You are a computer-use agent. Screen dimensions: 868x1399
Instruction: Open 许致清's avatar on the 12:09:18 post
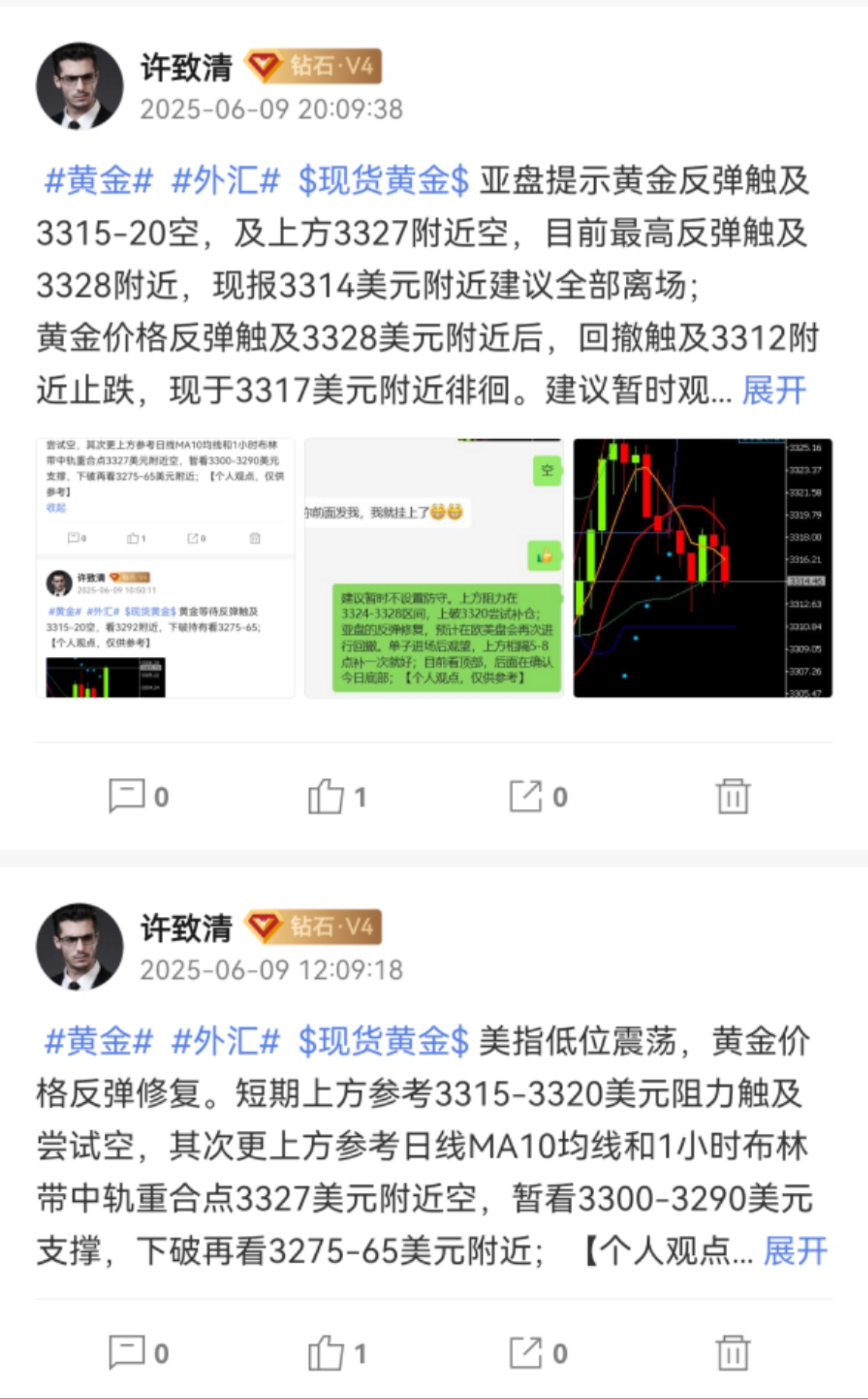(x=80, y=946)
